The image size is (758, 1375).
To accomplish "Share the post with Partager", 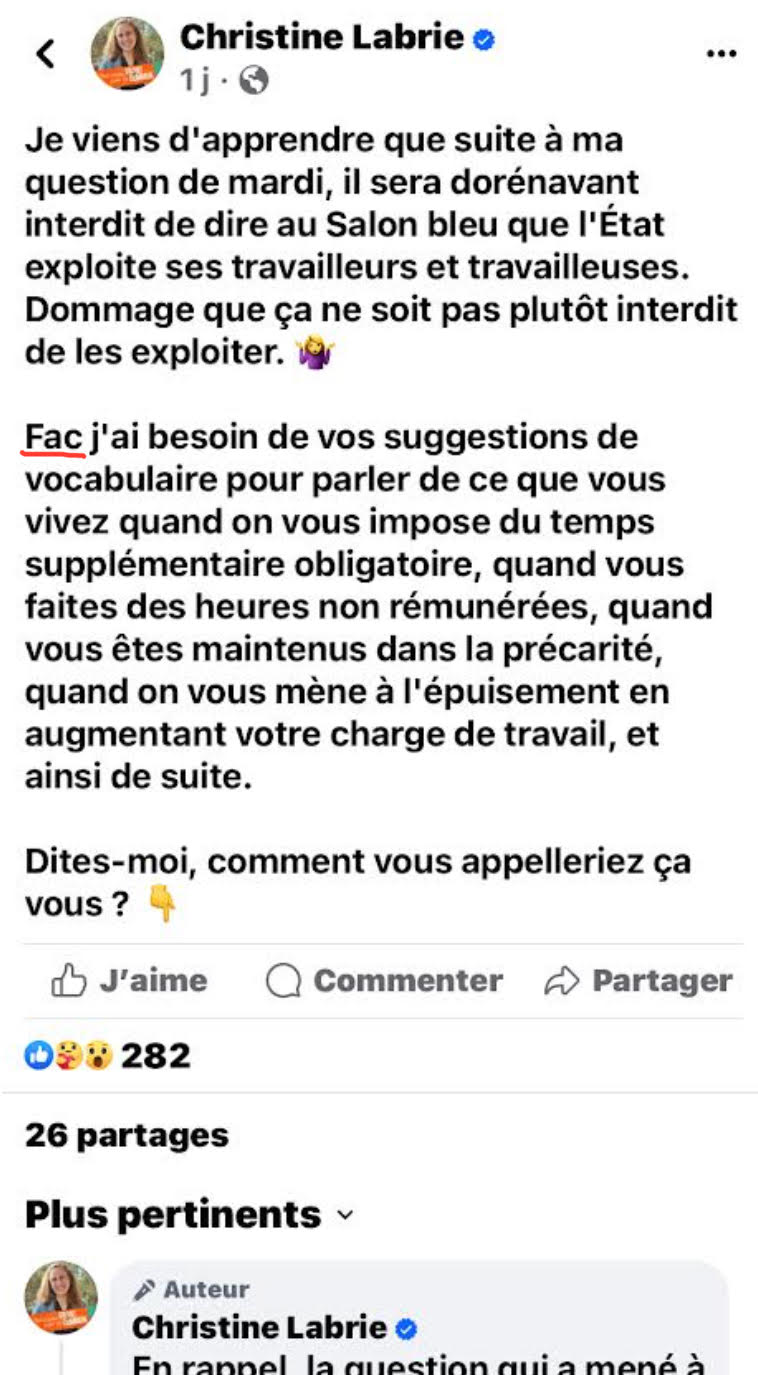I will tap(638, 981).
